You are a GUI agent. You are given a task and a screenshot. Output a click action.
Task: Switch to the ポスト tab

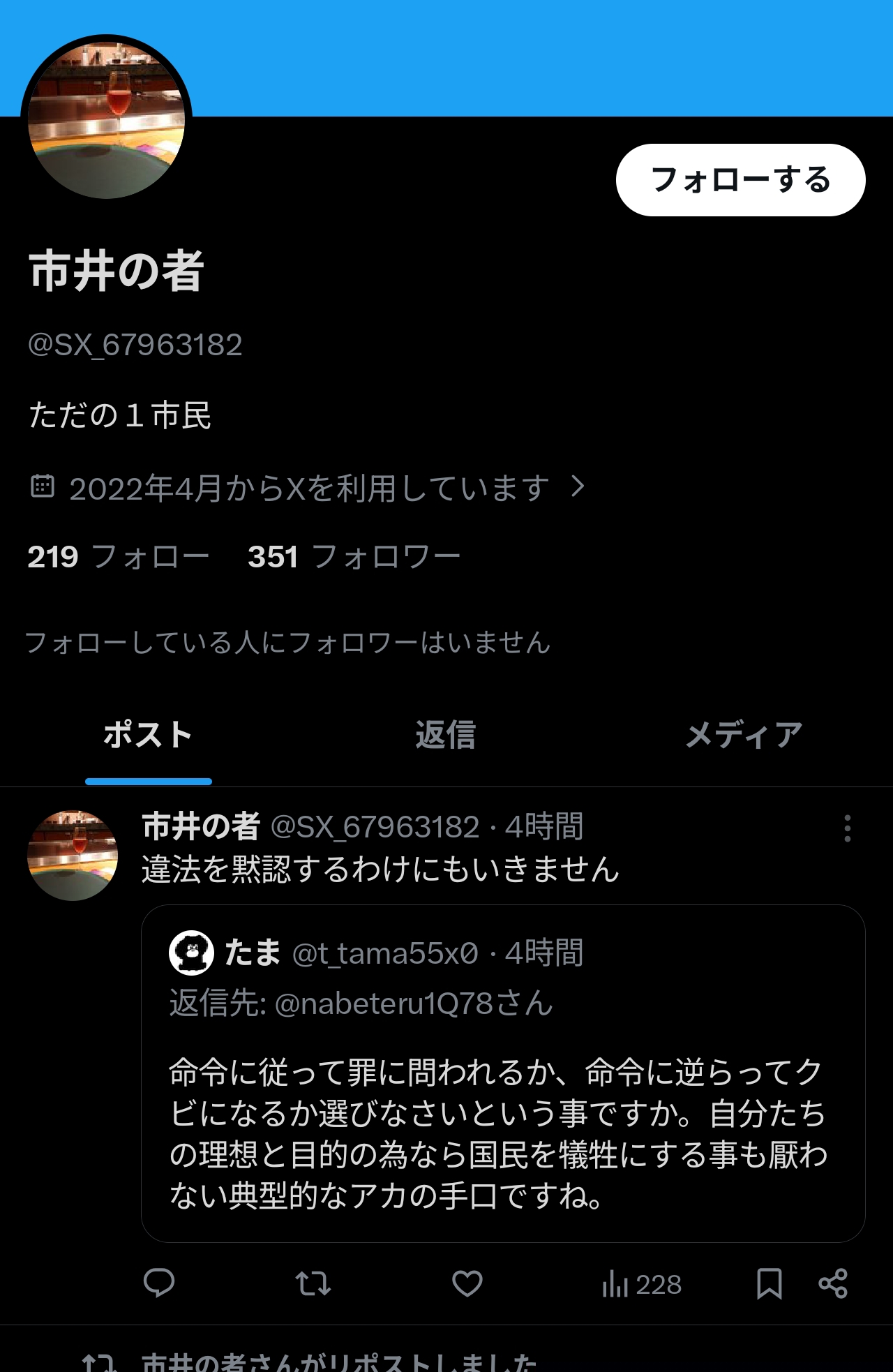[148, 736]
